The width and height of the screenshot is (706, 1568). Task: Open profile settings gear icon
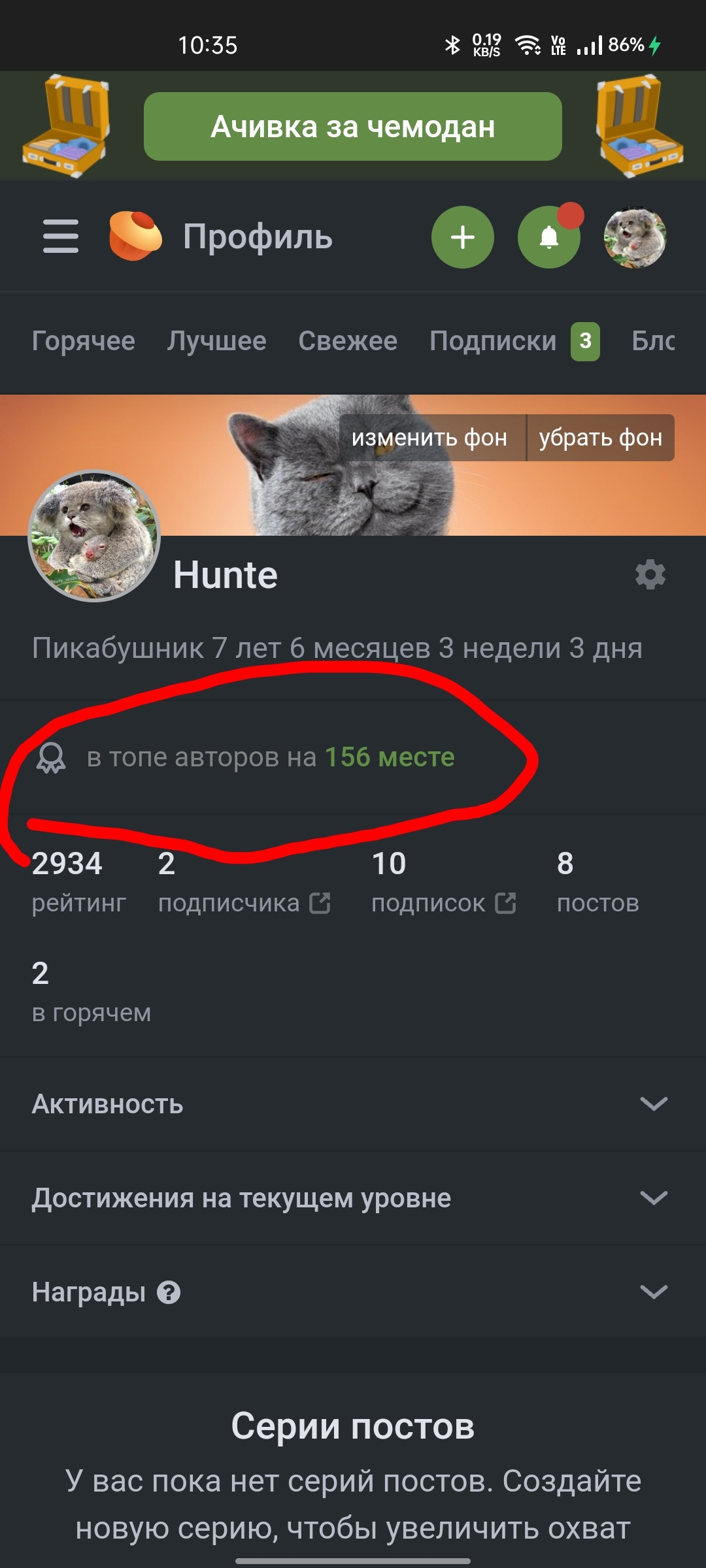pyautogui.click(x=650, y=575)
